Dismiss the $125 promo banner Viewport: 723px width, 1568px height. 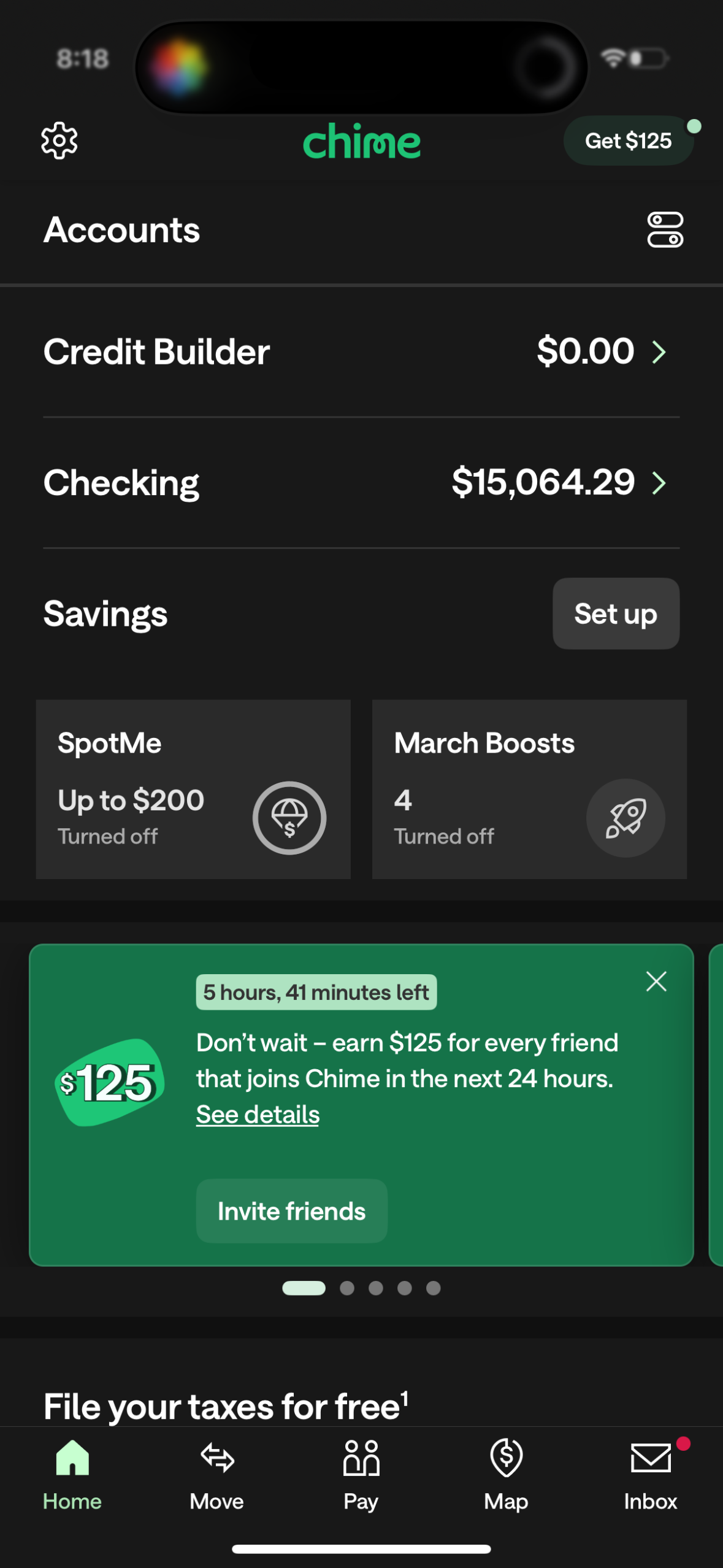[656, 982]
